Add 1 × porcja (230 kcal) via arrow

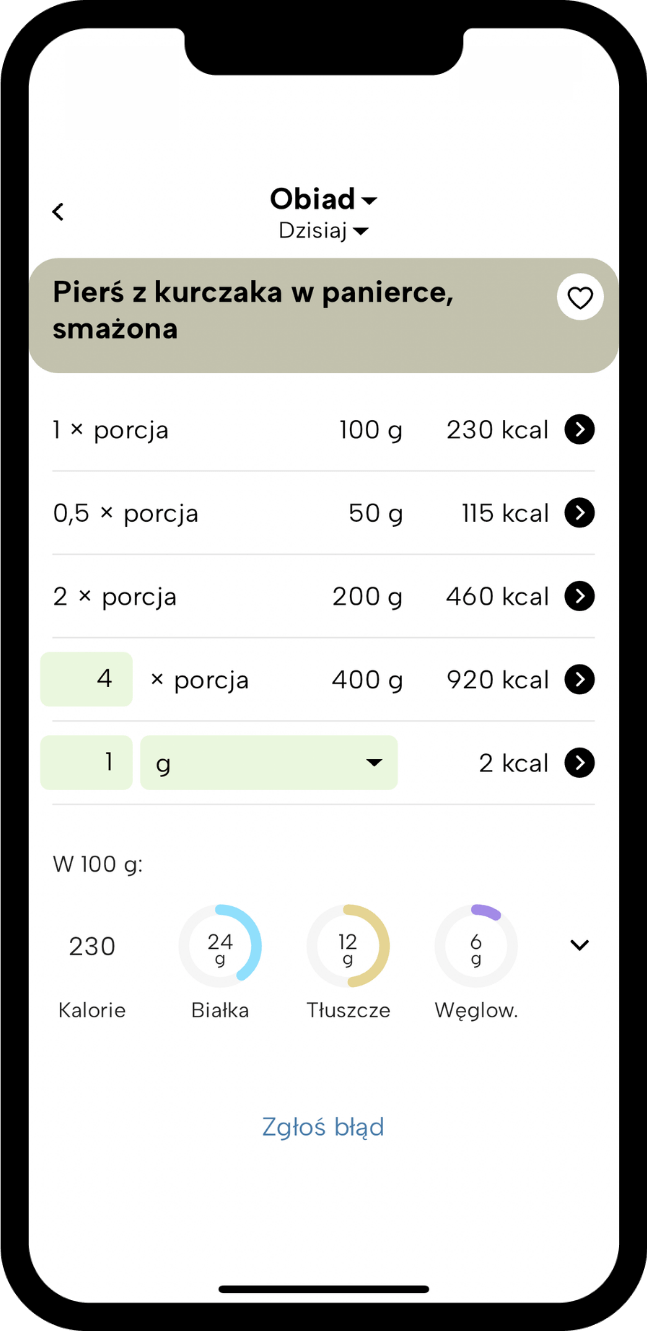(x=580, y=430)
